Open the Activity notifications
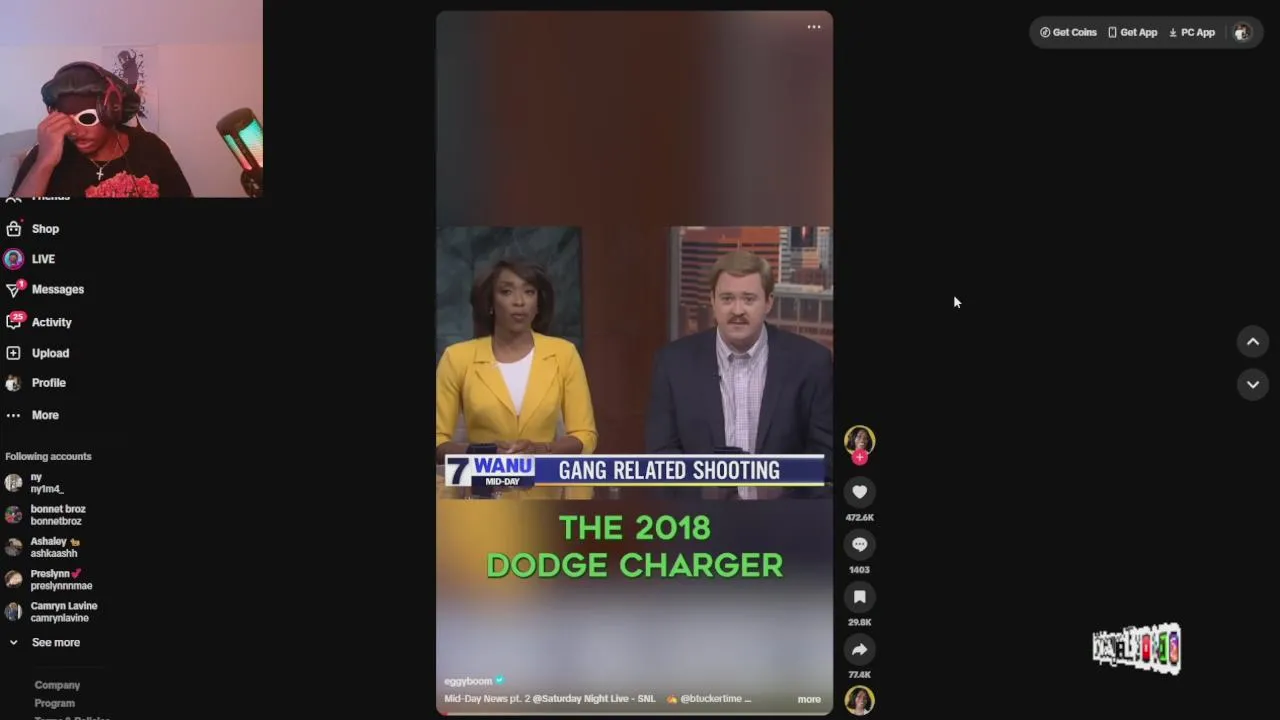1280x720 pixels. pos(51,322)
